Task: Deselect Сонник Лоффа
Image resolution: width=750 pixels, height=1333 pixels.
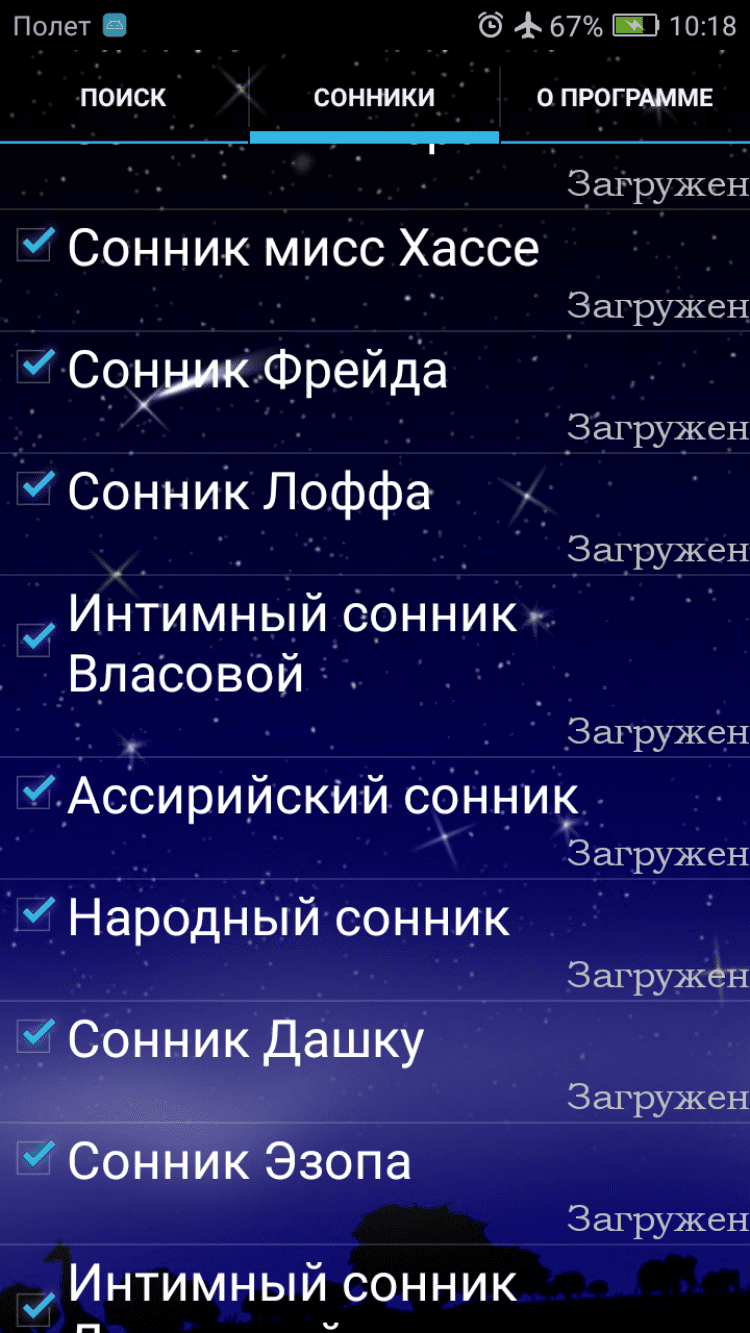Action: (35, 489)
